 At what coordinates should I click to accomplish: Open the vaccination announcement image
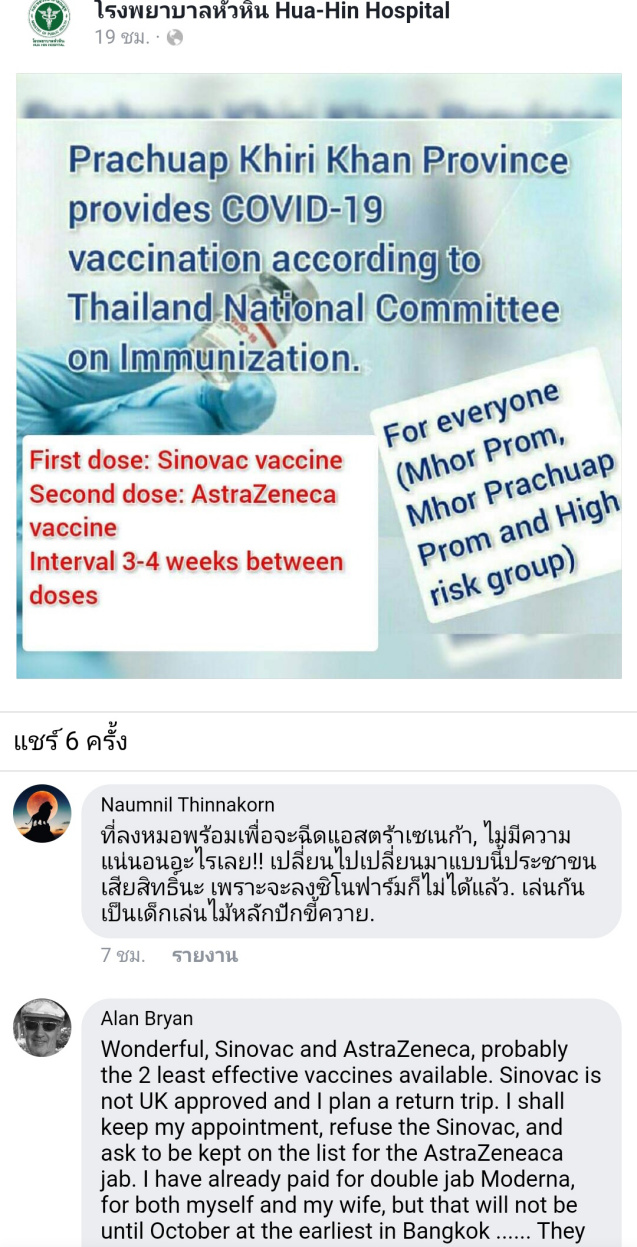pos(319,376)
